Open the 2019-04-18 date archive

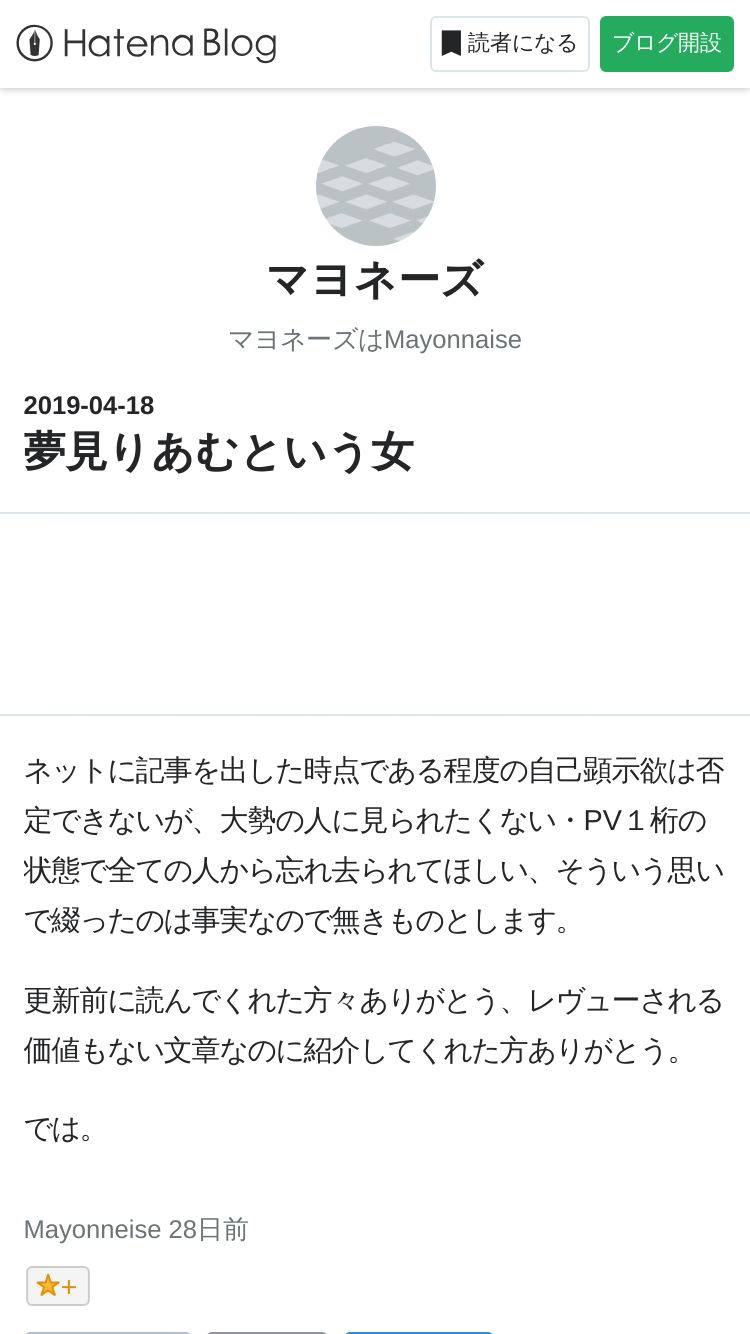click(89, 405)
